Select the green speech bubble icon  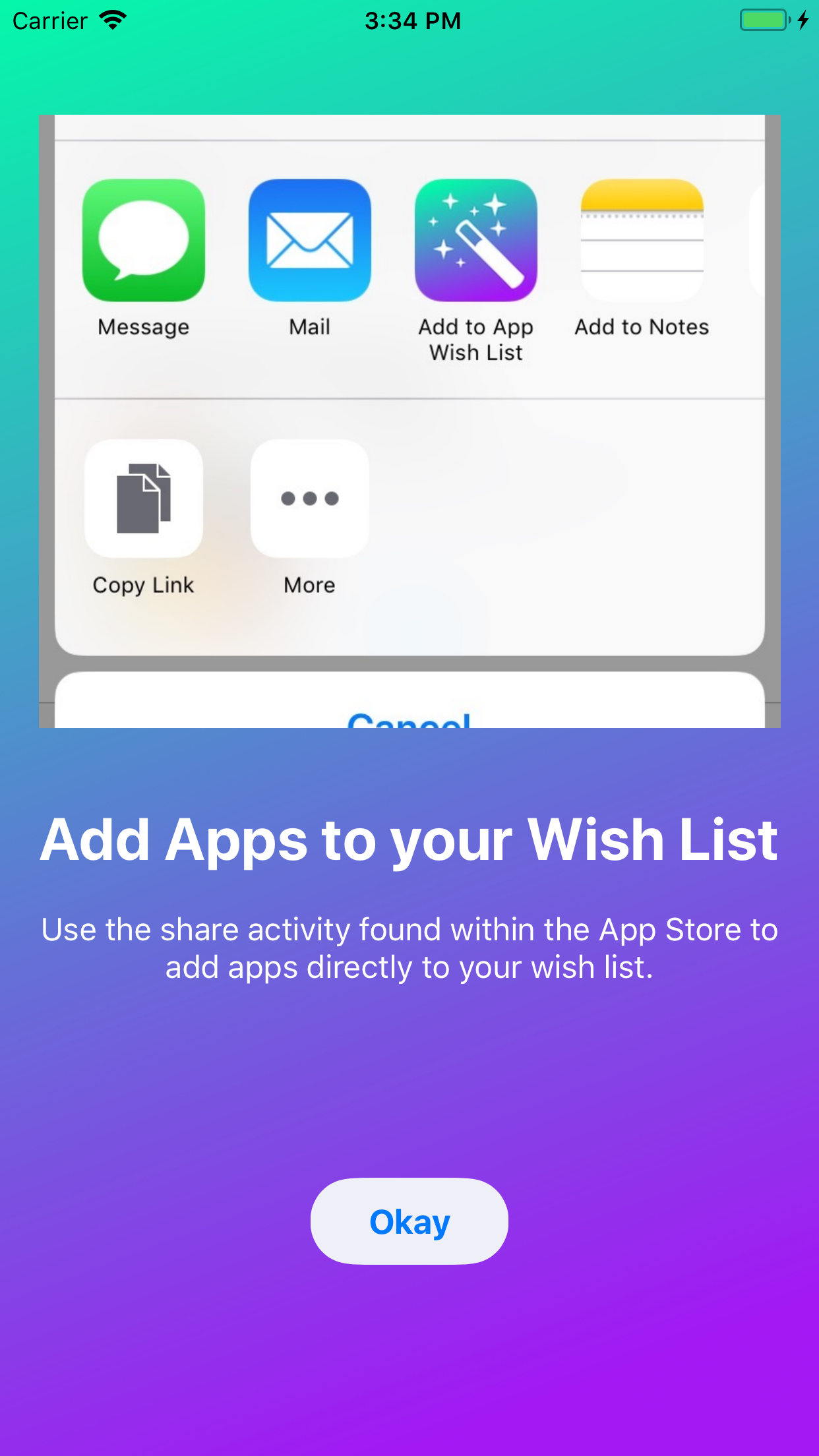pos(142,241)
